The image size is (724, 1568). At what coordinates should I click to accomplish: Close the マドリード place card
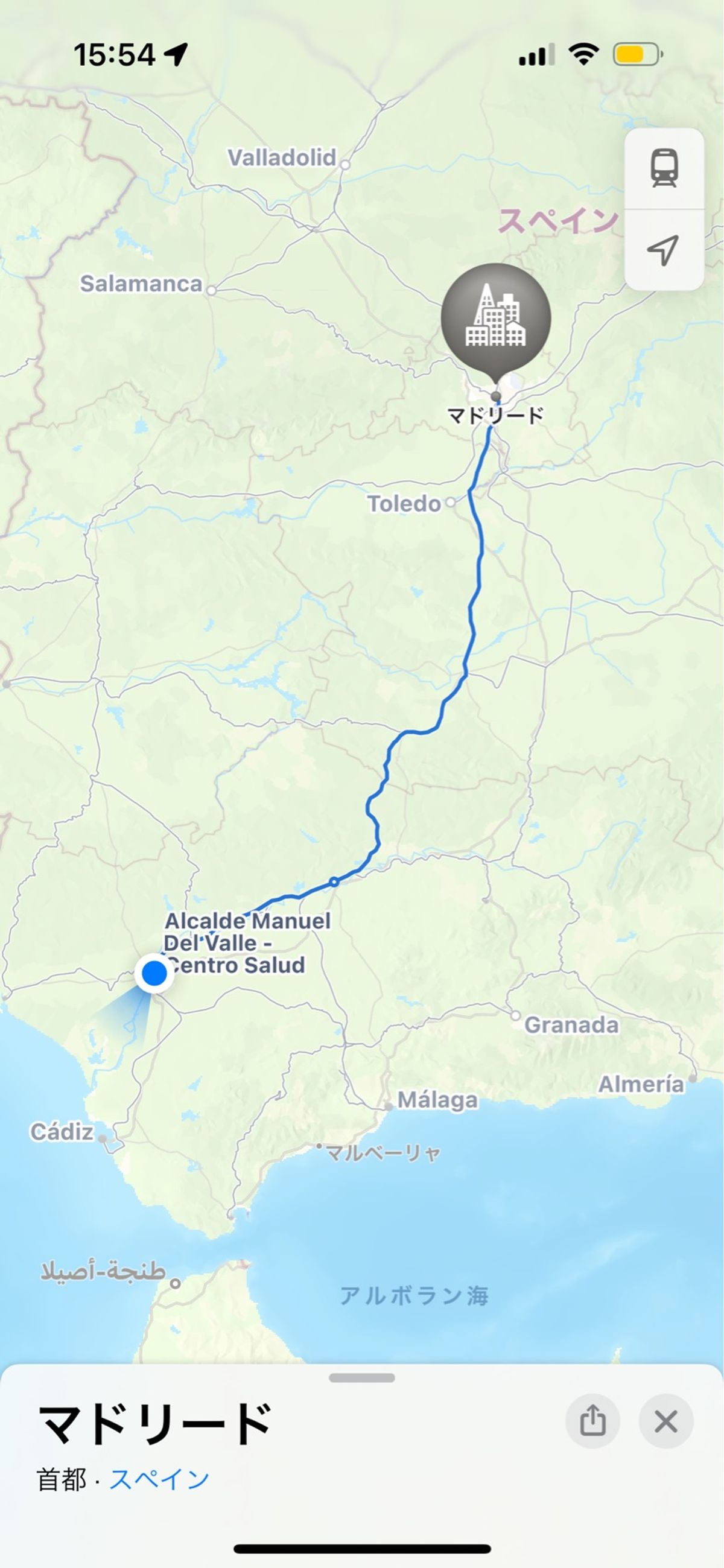pos(665,1421)
